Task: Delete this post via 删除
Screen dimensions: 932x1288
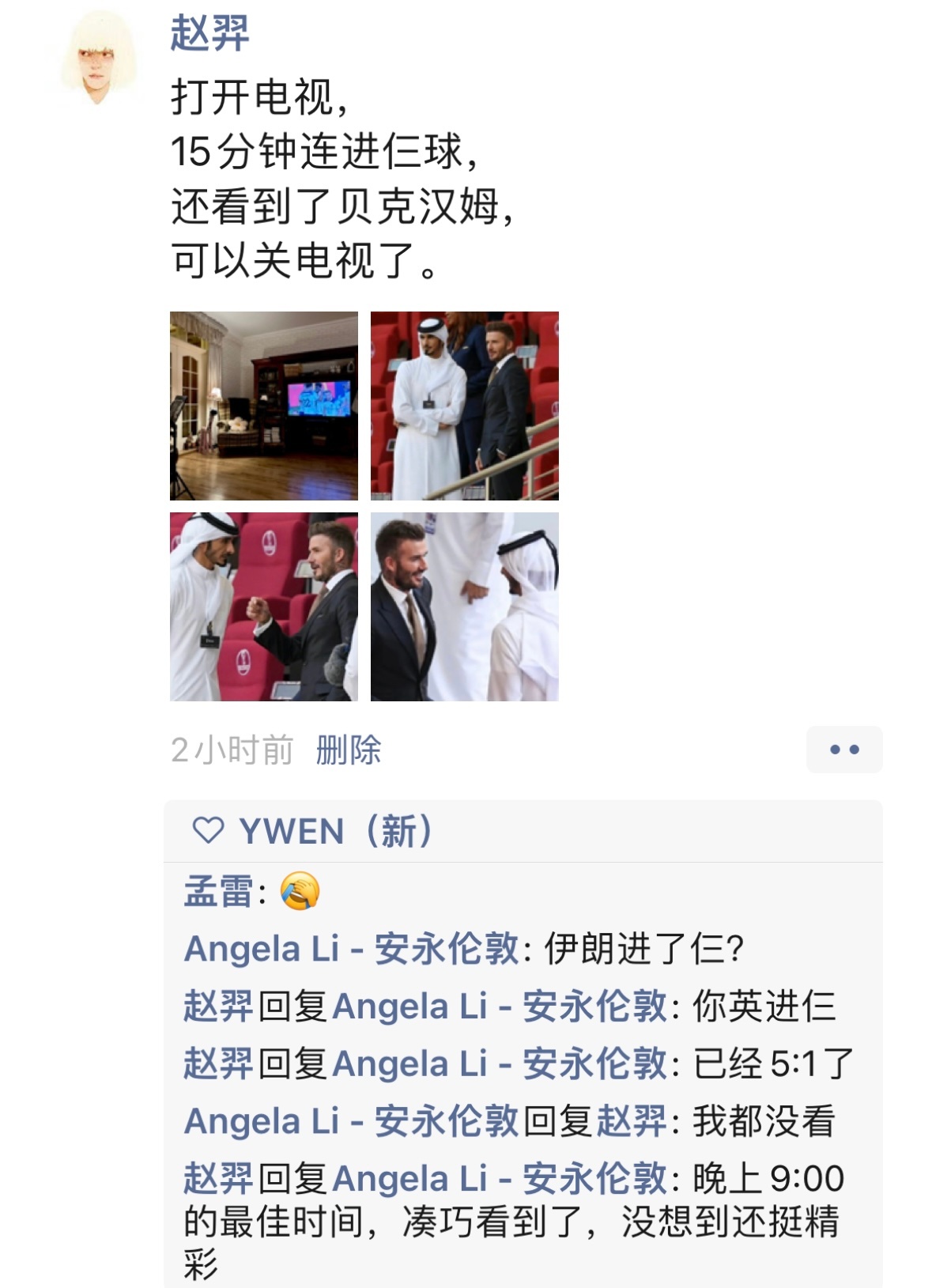Action: click(x=348, y=750)
